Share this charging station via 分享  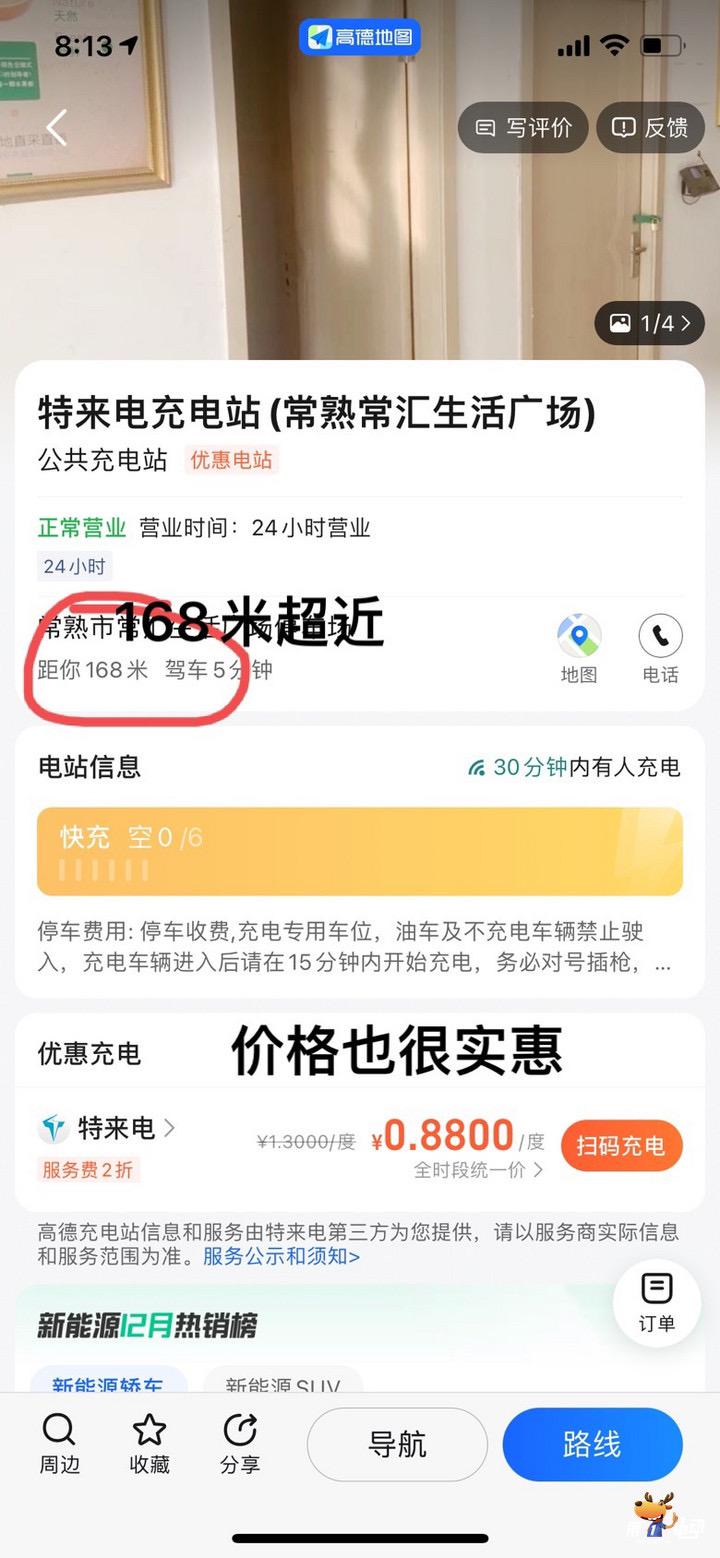click(x=240, y=1444)
